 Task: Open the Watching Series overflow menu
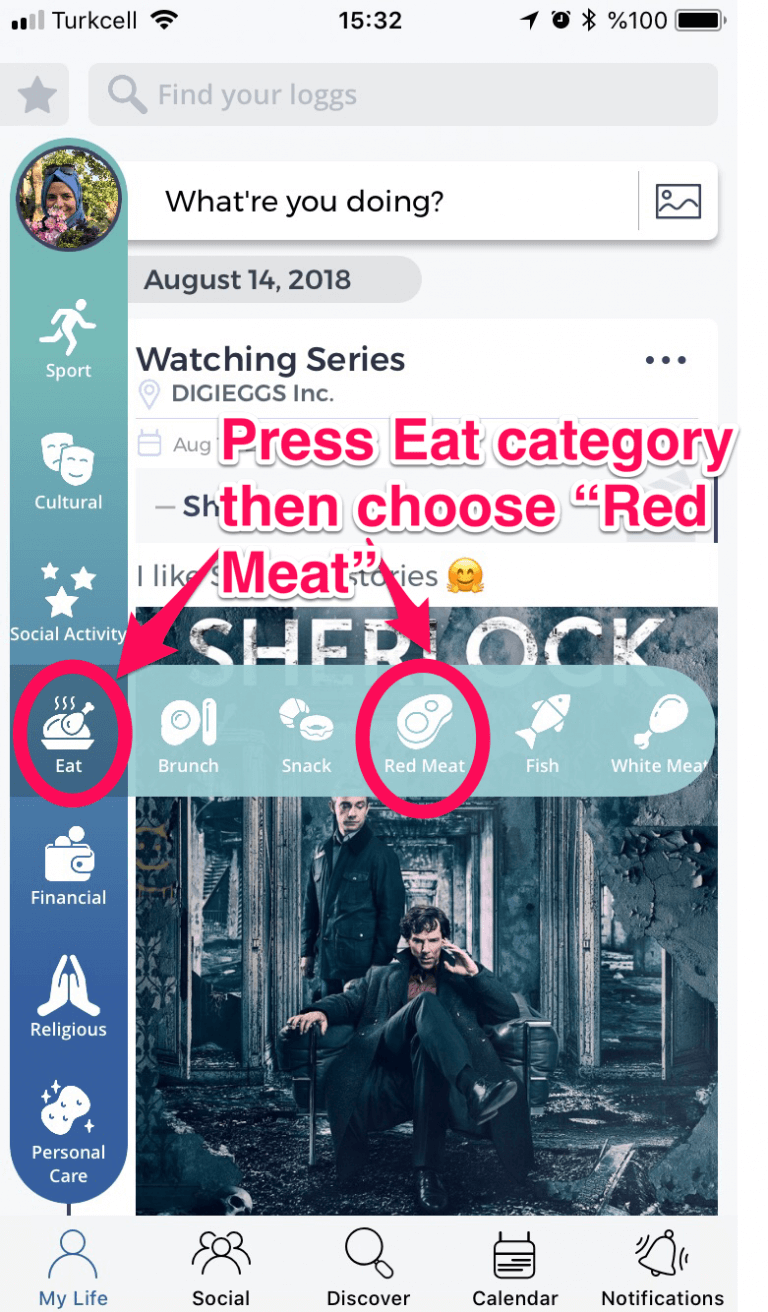tap(666, 360)
